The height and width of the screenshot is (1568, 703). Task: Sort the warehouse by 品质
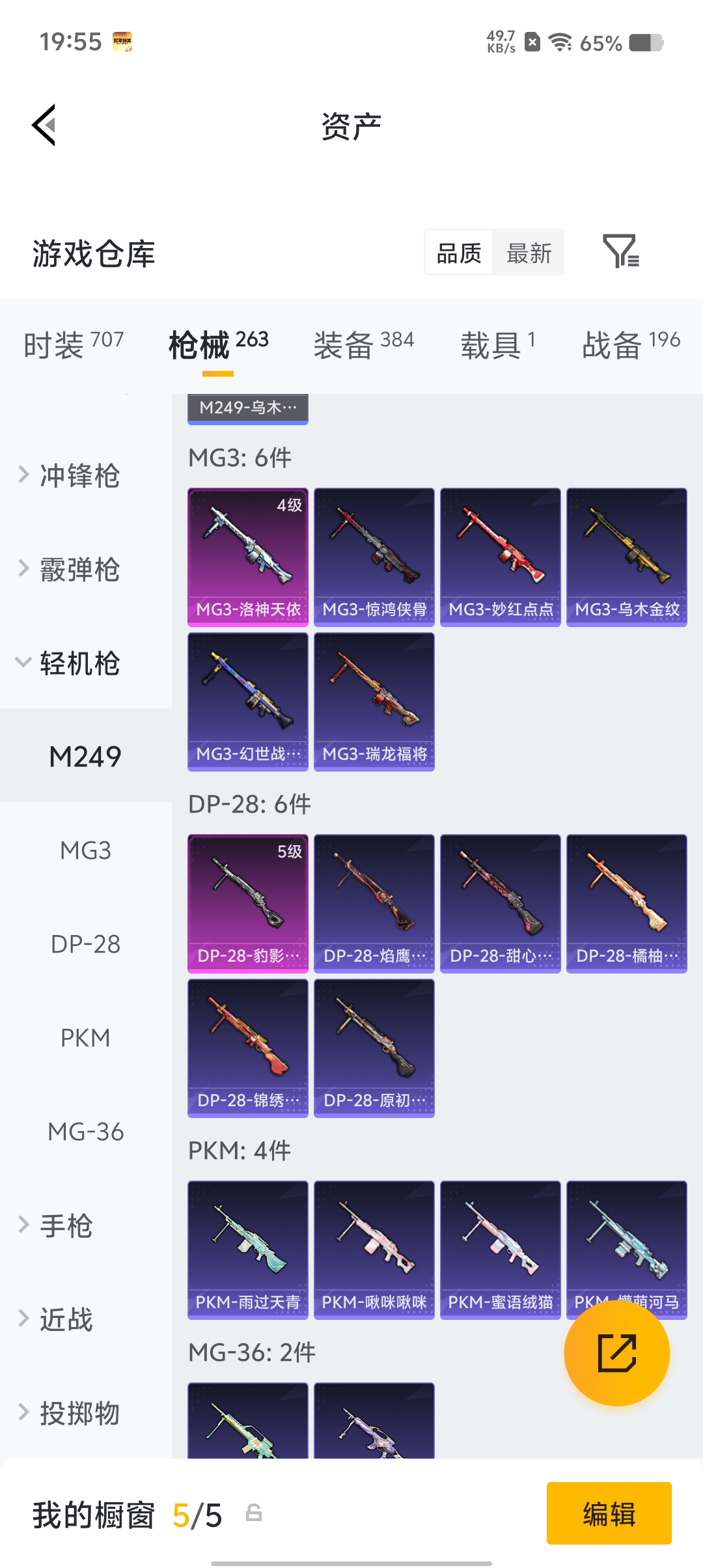coord(459,253)
